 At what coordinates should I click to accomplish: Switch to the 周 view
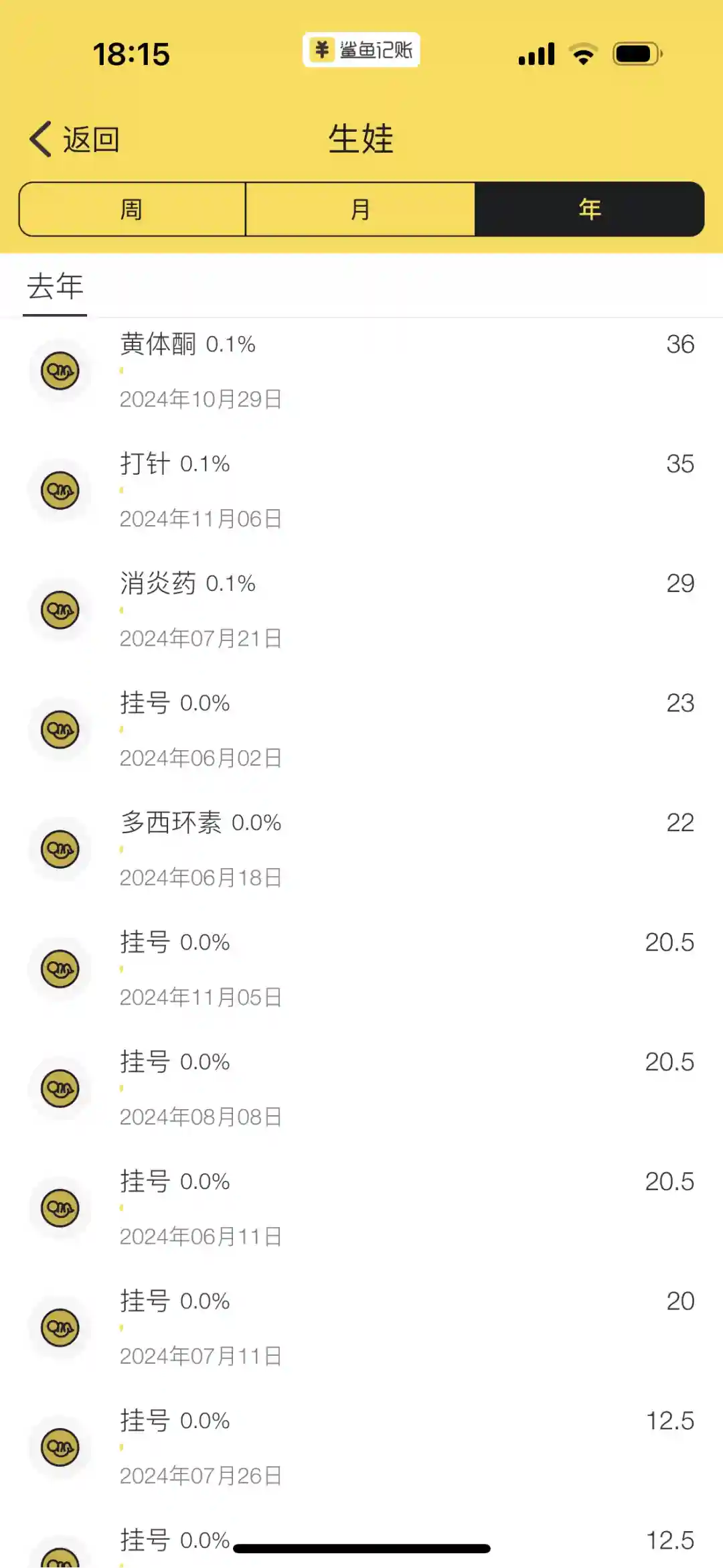(132, 210)
